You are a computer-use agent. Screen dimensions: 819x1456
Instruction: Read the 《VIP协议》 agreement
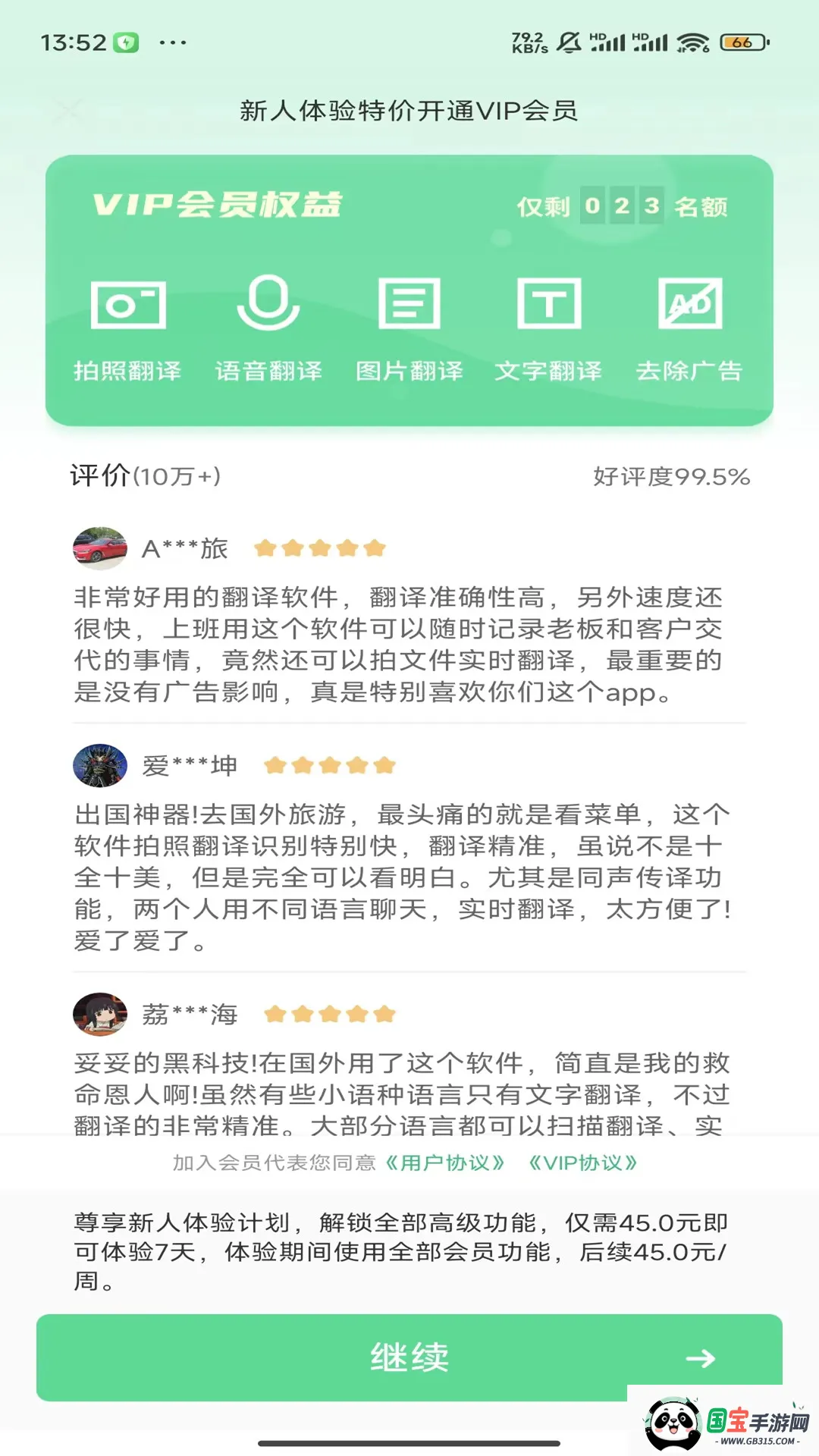tap(582, 1163)
